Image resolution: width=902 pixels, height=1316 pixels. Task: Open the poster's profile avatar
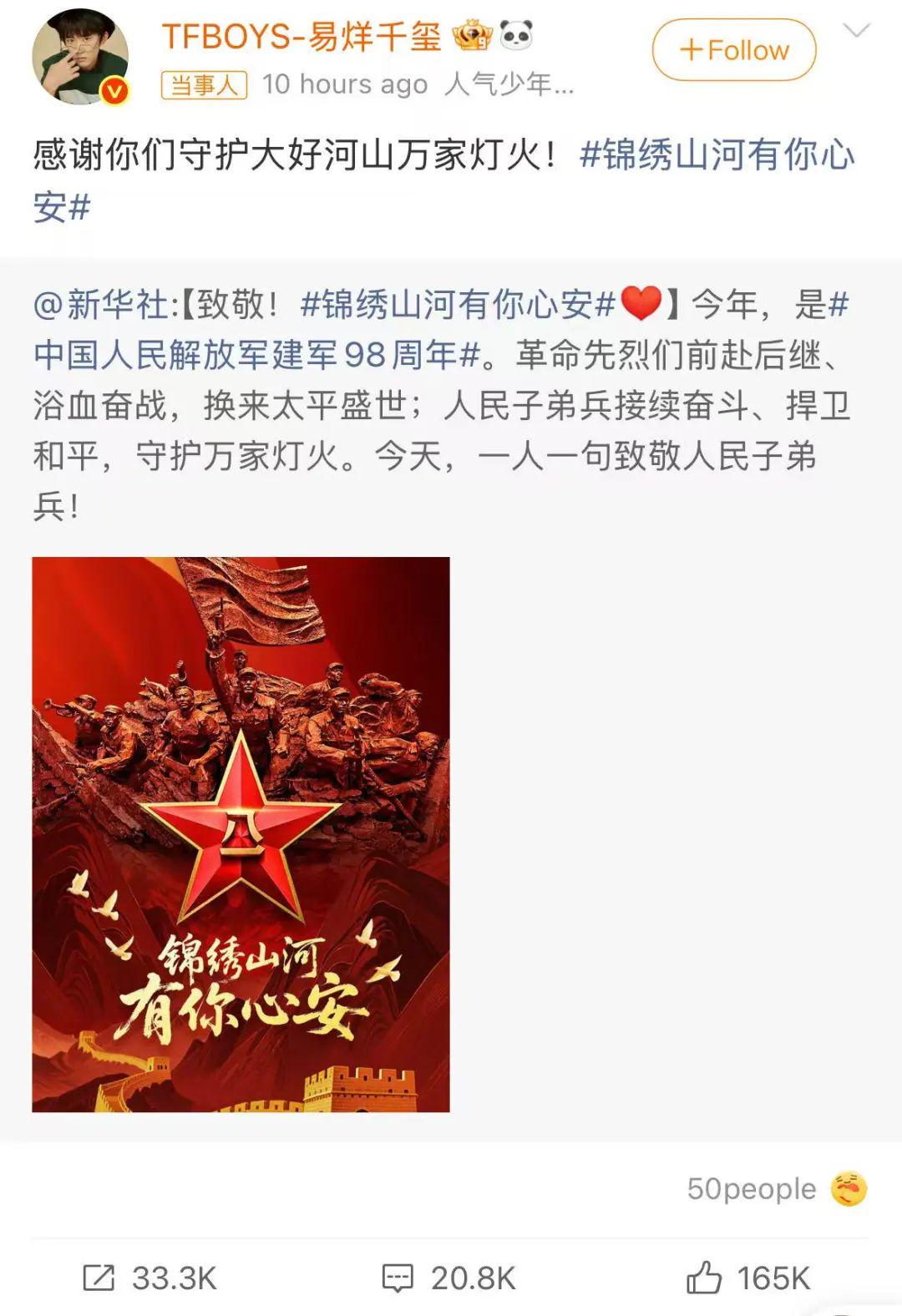(80, 58)
